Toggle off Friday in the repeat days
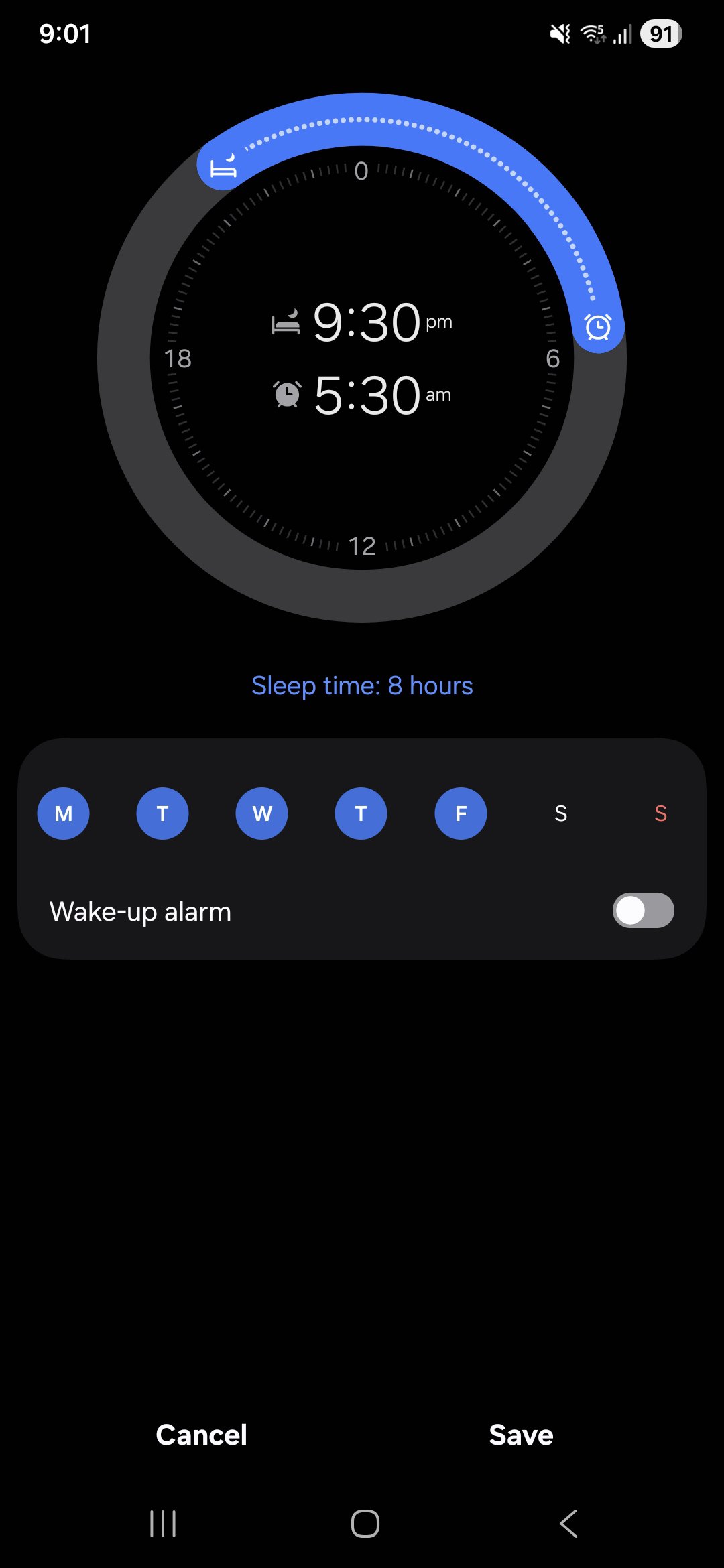Viewport: 724px width, 1568px height. click(459, 813)
